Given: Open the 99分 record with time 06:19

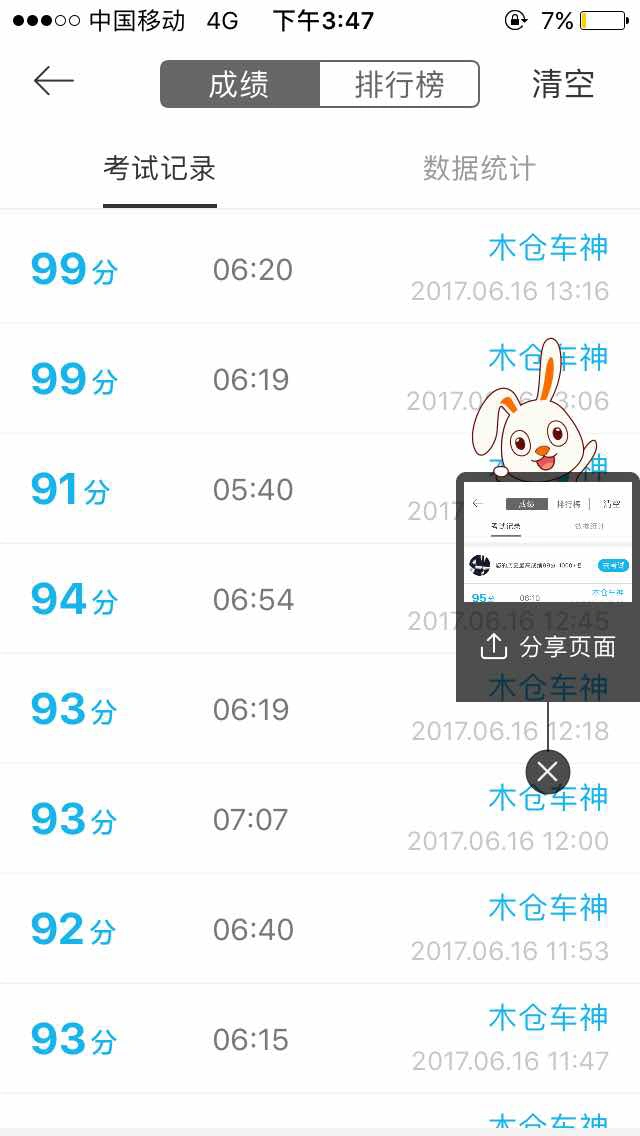Looking at the screenshot, I should pos(250,379).
